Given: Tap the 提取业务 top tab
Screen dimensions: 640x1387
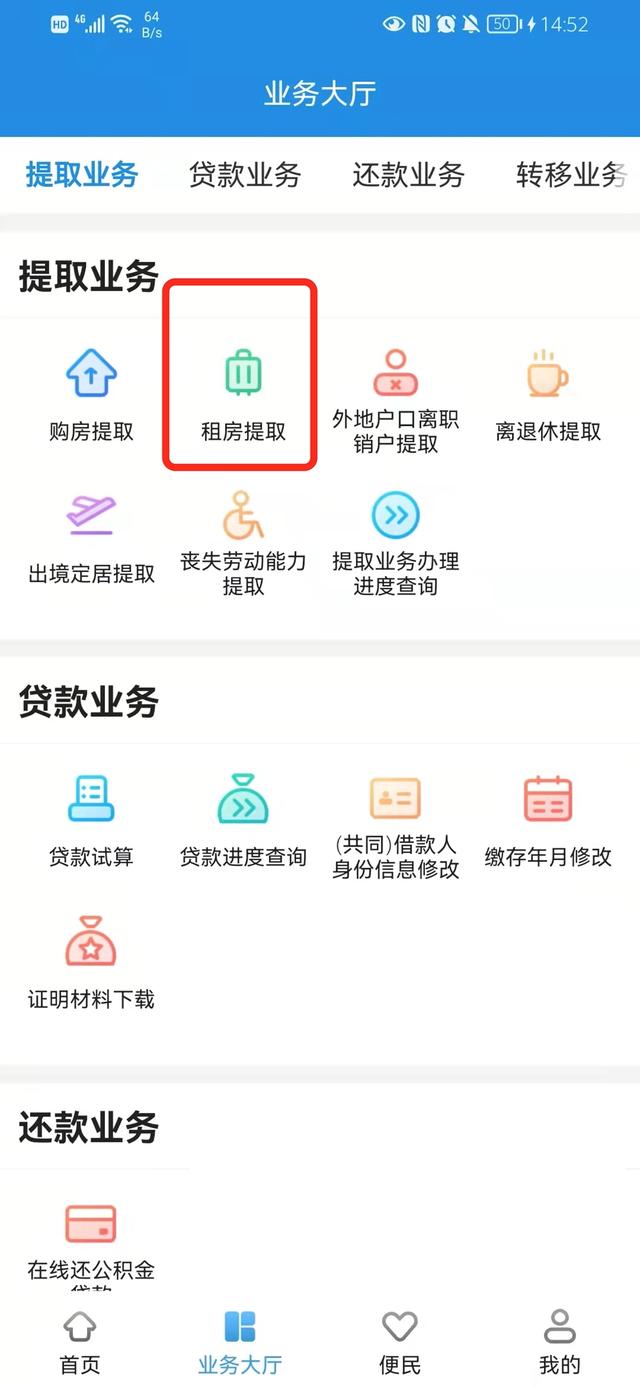Looking at the screenshot, I should 82,175.
